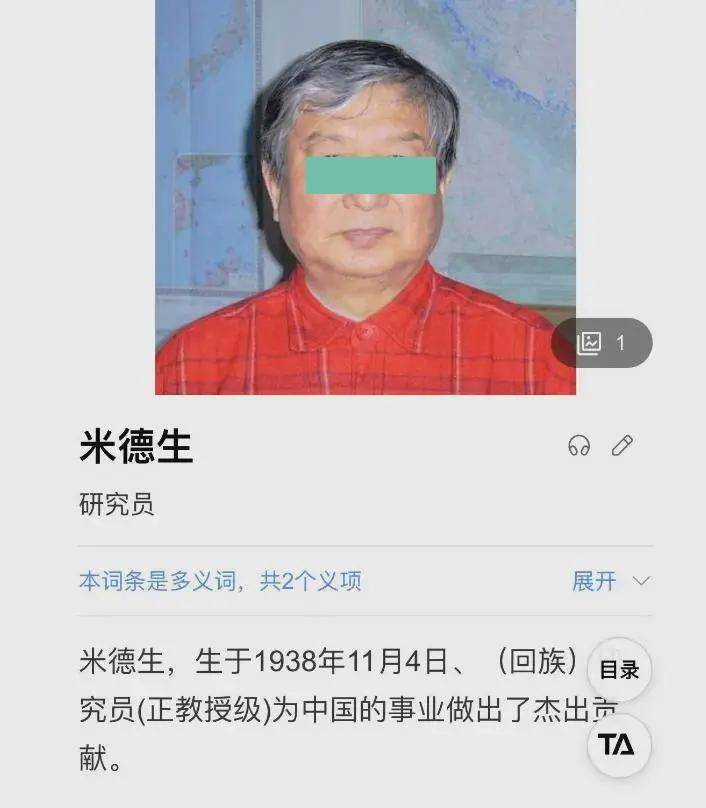Listen to the entry audio via headphones icon
The height and width of the screenshot is (808, 706).
579,446
